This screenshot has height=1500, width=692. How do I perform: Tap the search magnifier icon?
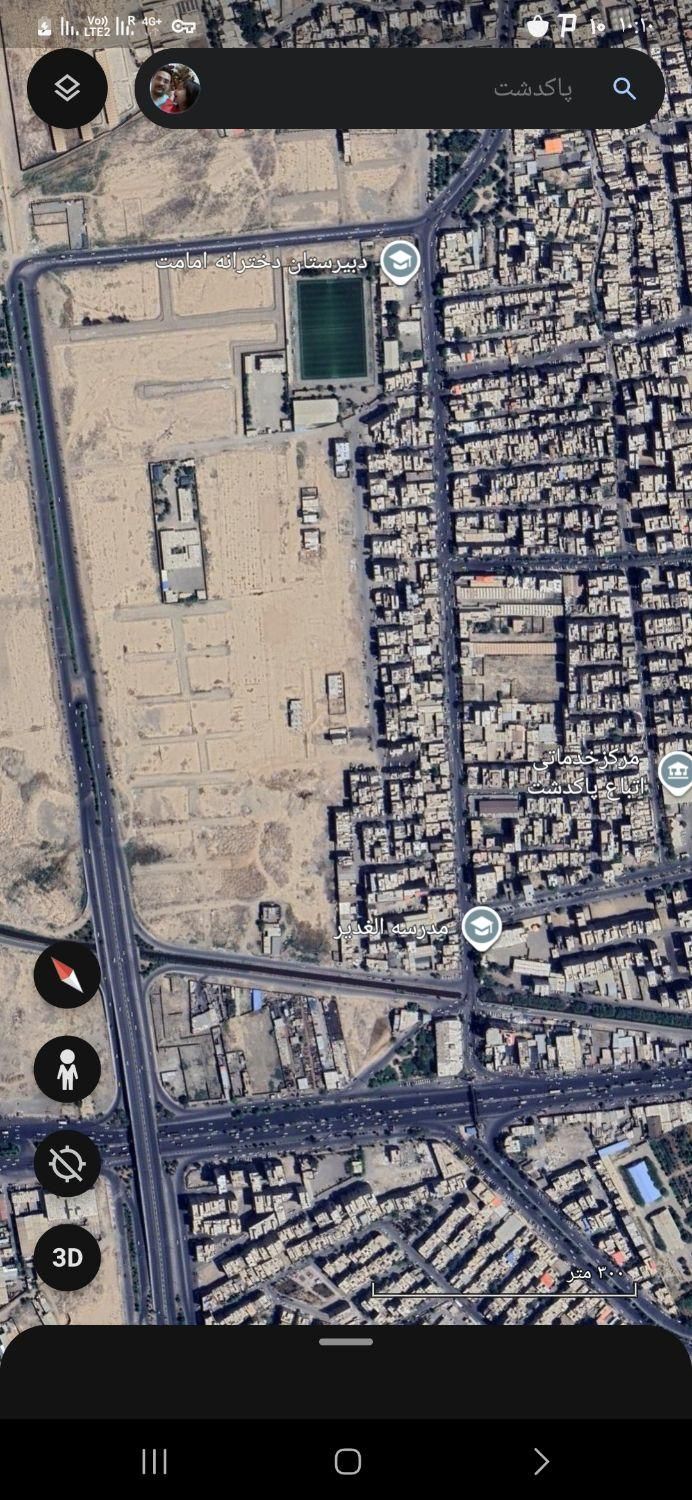pyautogui.click(x=624, y=89)
